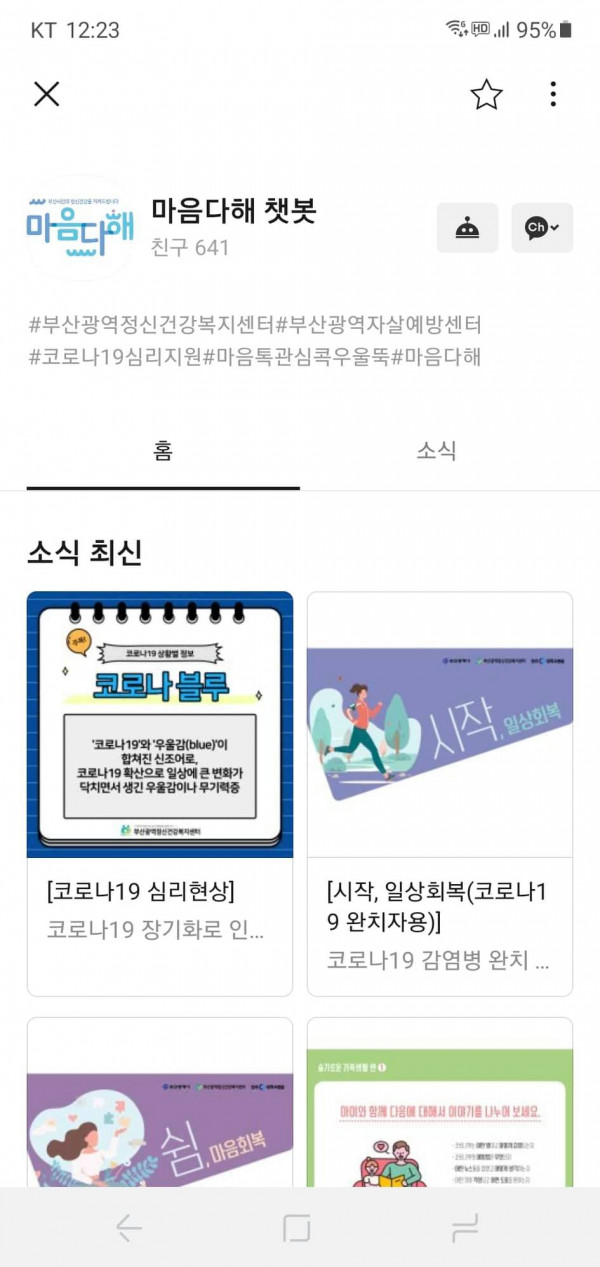The image size is (600, 1267).
Task: Switch to the 홈 tab
Action: pyautogui.click(x=163, y=451)
